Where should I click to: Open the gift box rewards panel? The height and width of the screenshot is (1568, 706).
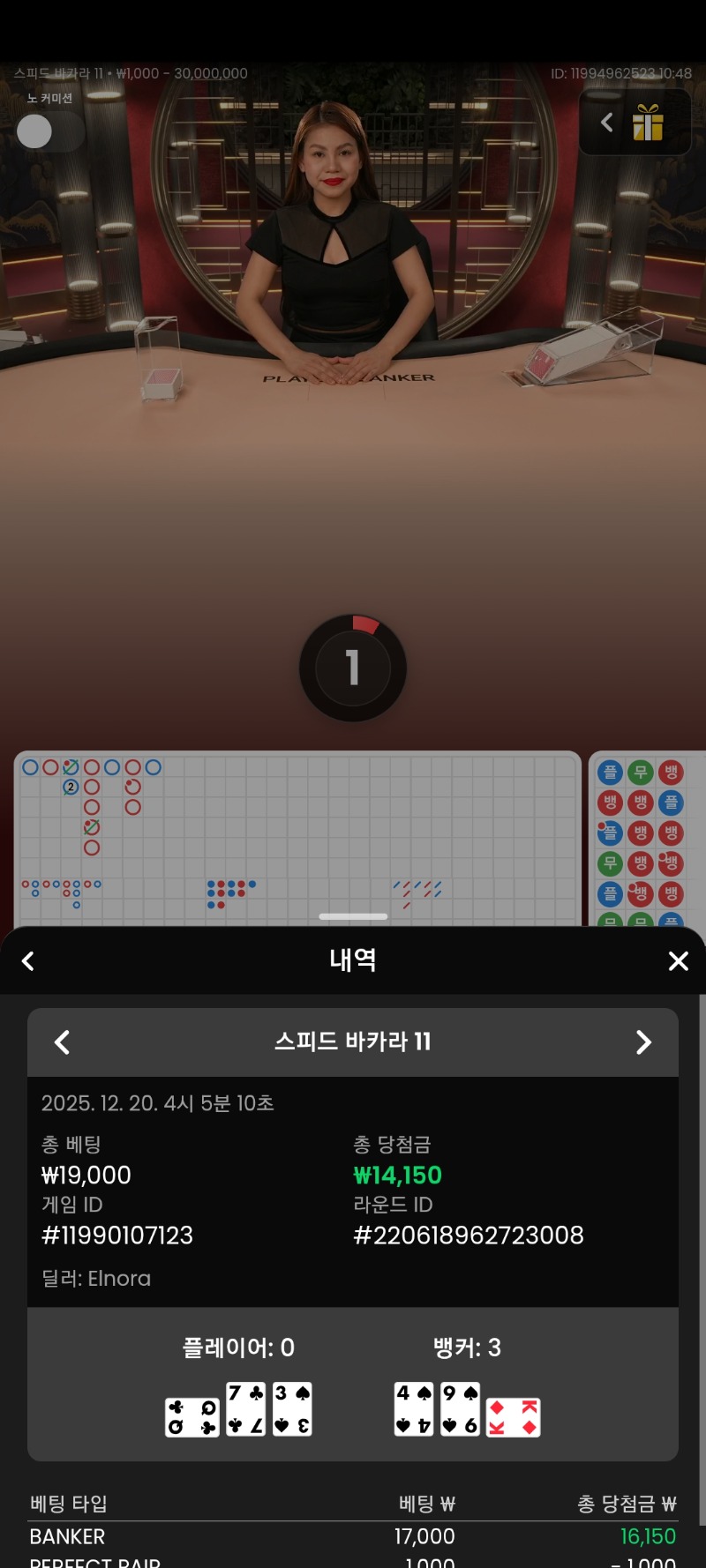pos(648,123)
